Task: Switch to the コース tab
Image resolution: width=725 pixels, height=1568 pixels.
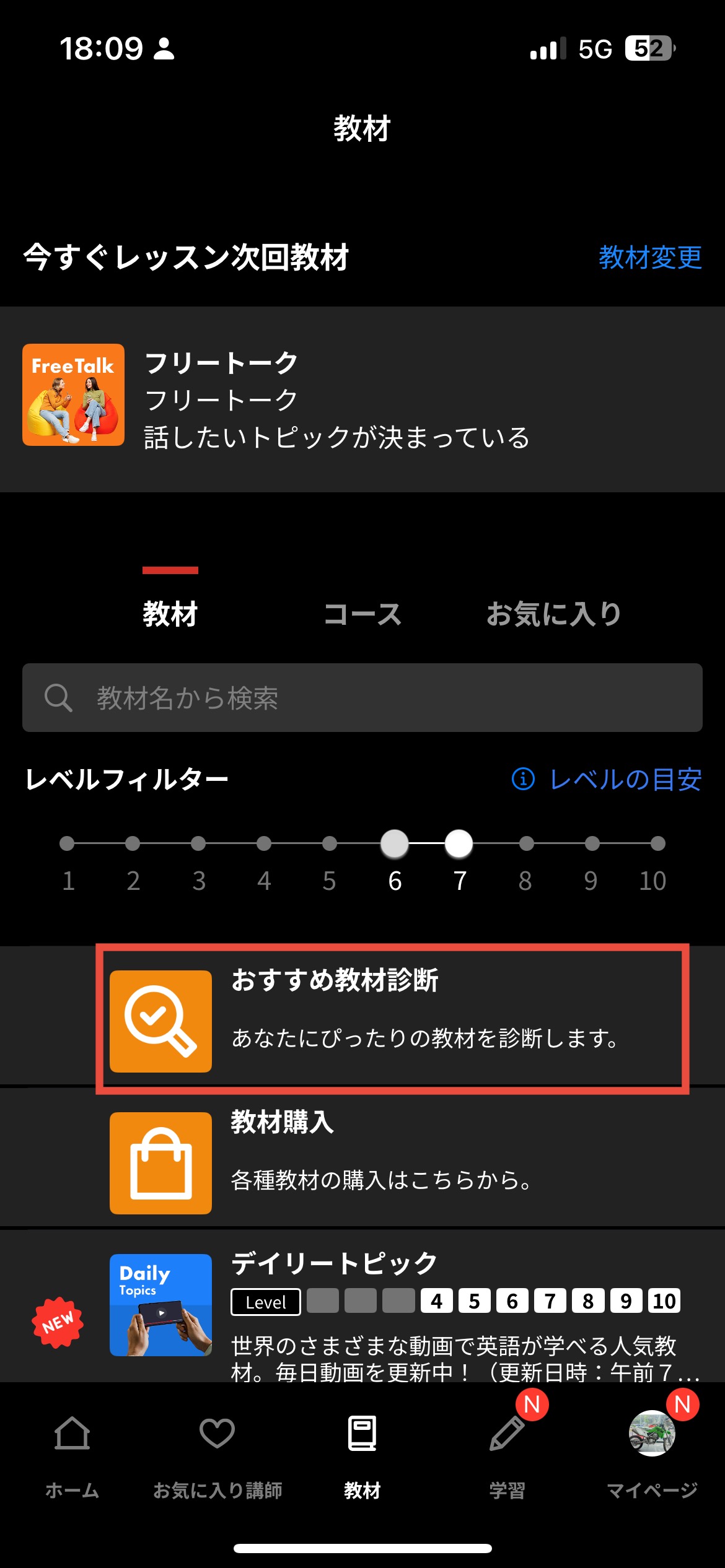Action: tap(362, 614)
